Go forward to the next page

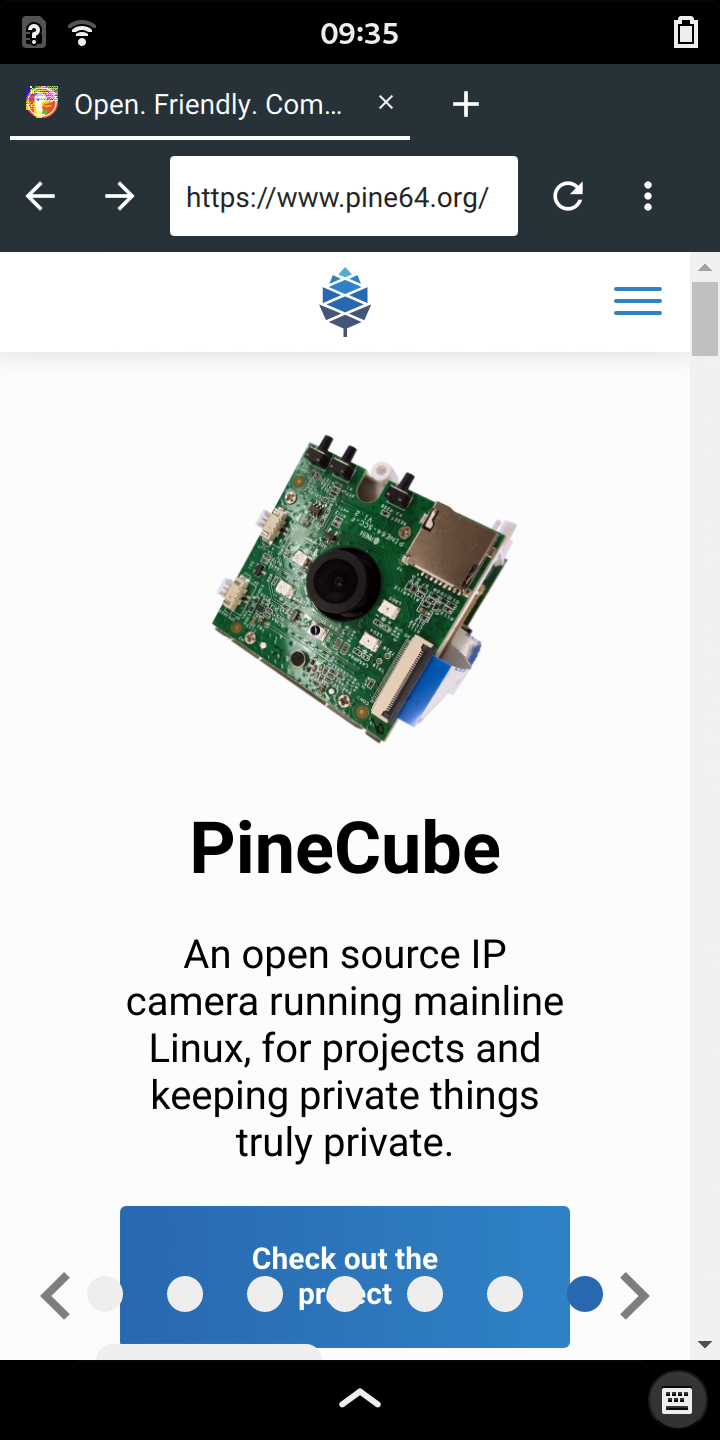[x=120, y=196]
